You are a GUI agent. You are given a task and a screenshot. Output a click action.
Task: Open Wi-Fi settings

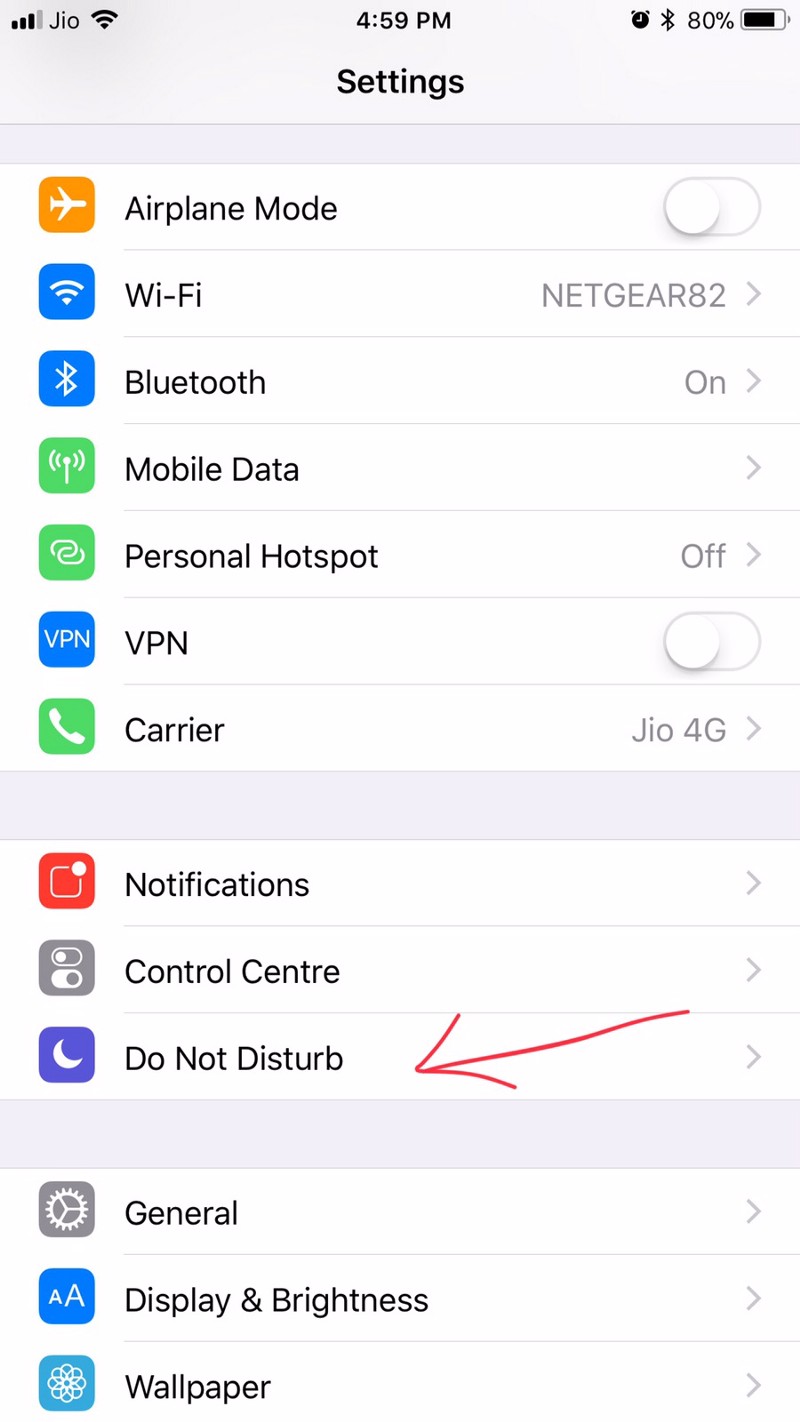[x=400, y=295]
